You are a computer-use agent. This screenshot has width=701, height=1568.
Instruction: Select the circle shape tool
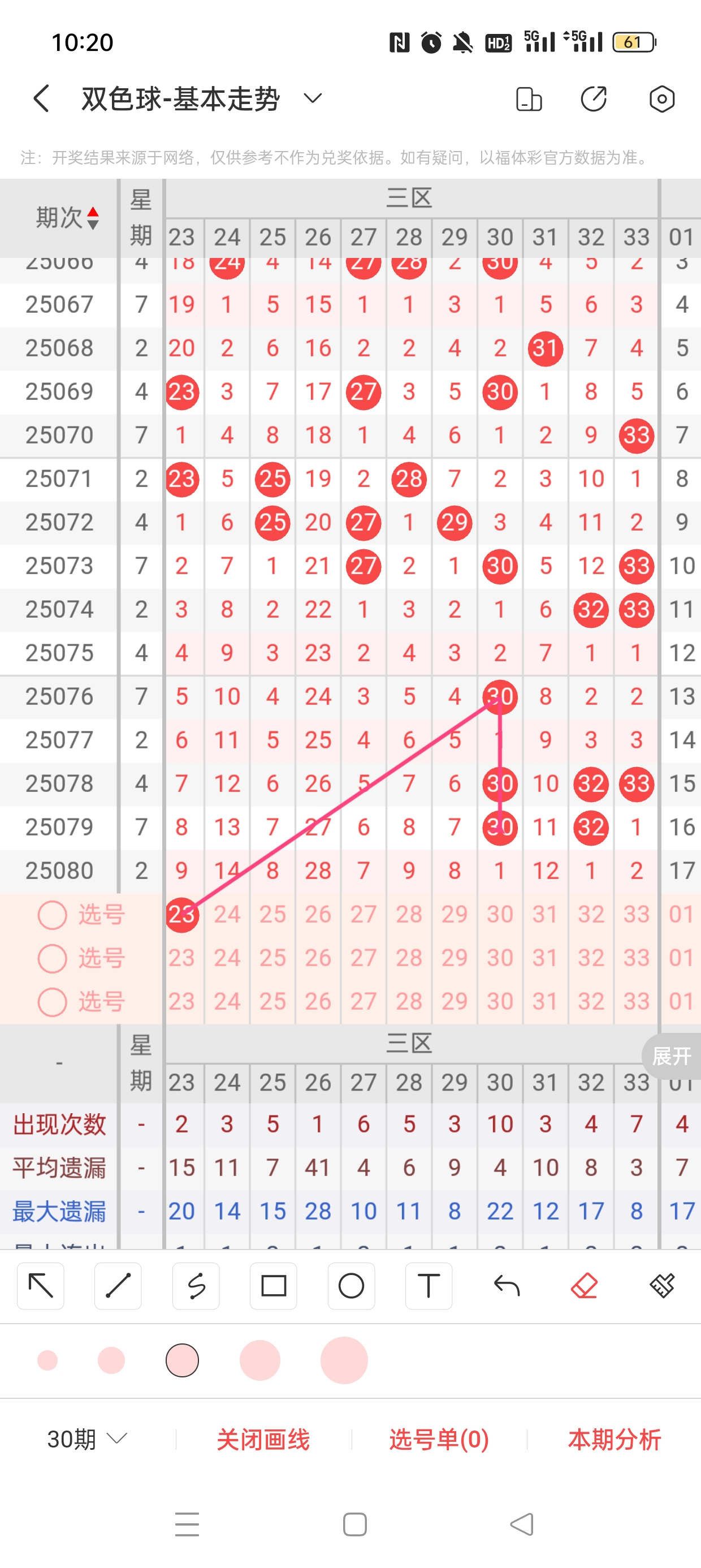[351, 1286]
